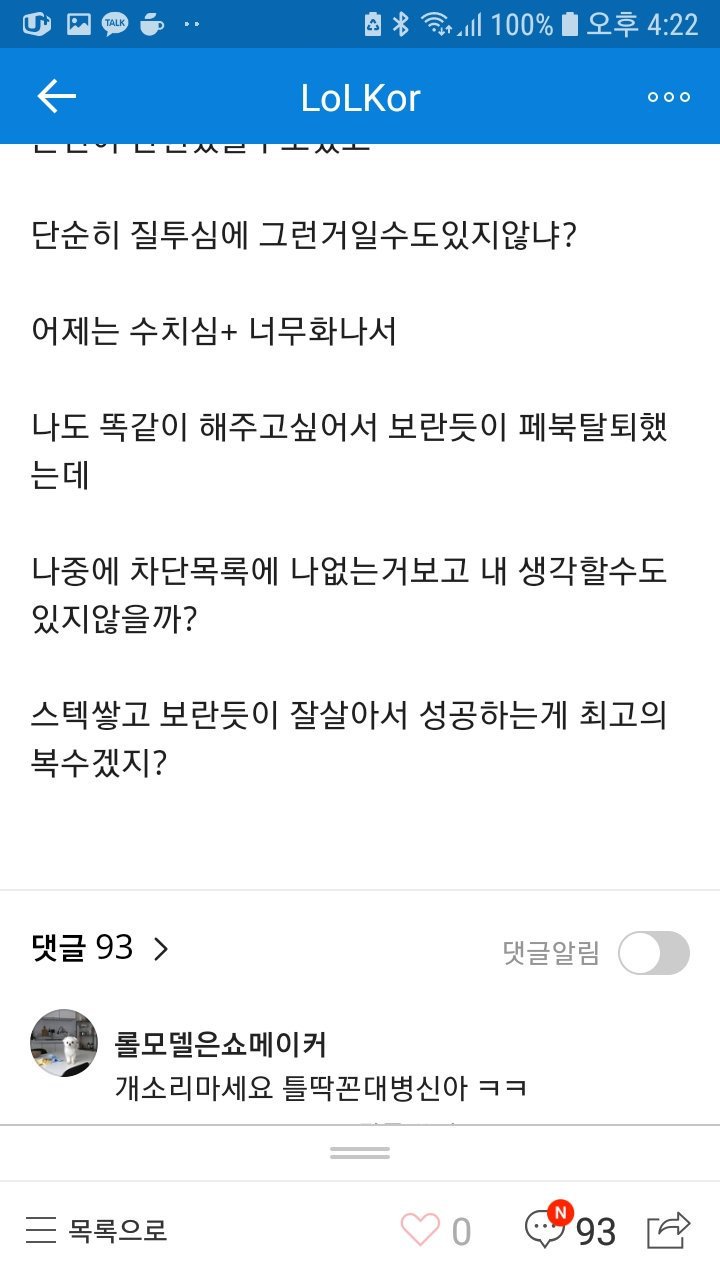Go back using the top arrow
Viewport: 720px width, 1280px height.
tap(56, 96)
